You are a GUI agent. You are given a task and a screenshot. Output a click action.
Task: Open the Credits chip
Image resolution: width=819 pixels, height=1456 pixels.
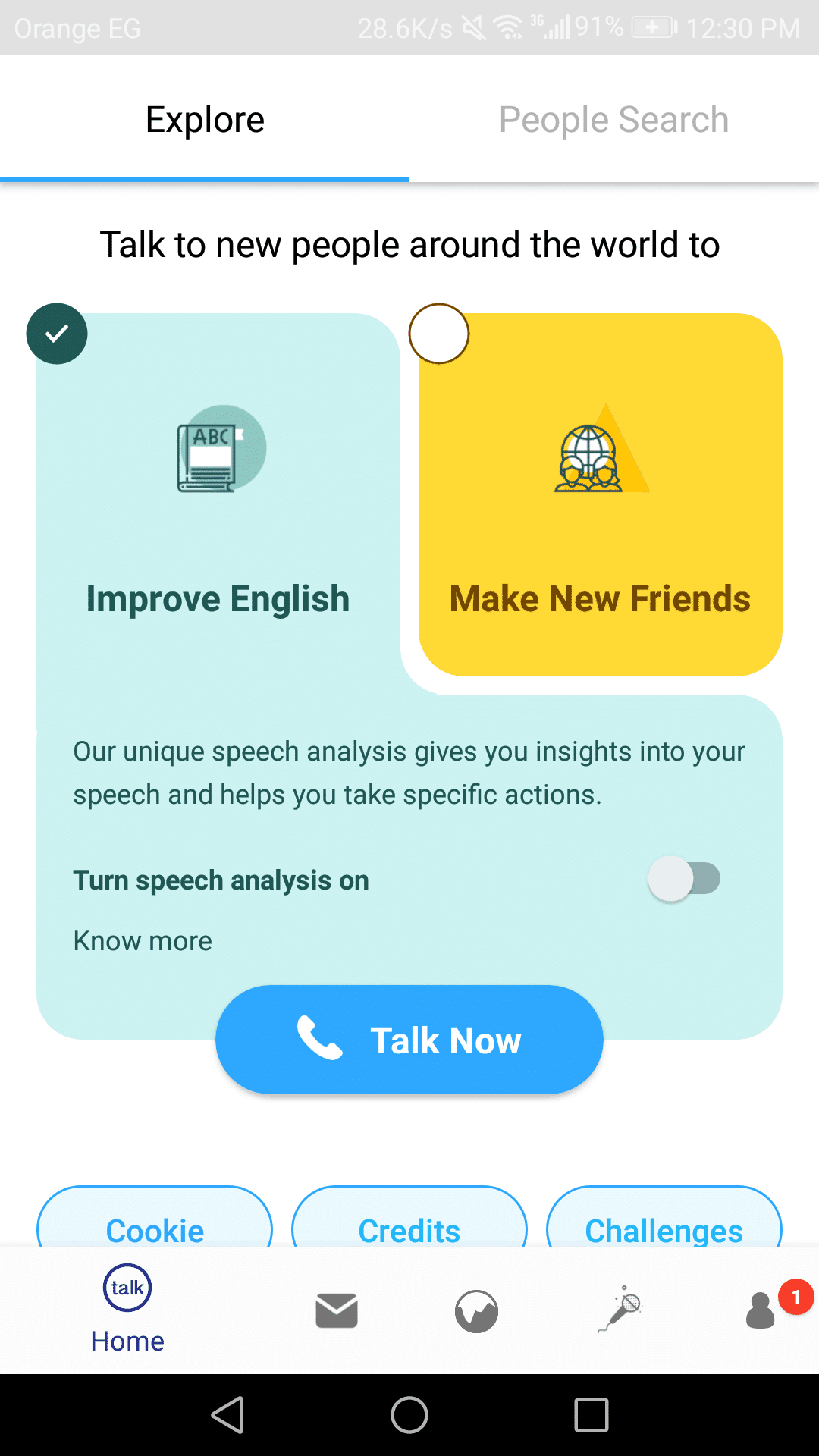click(x=409, y=1222)
